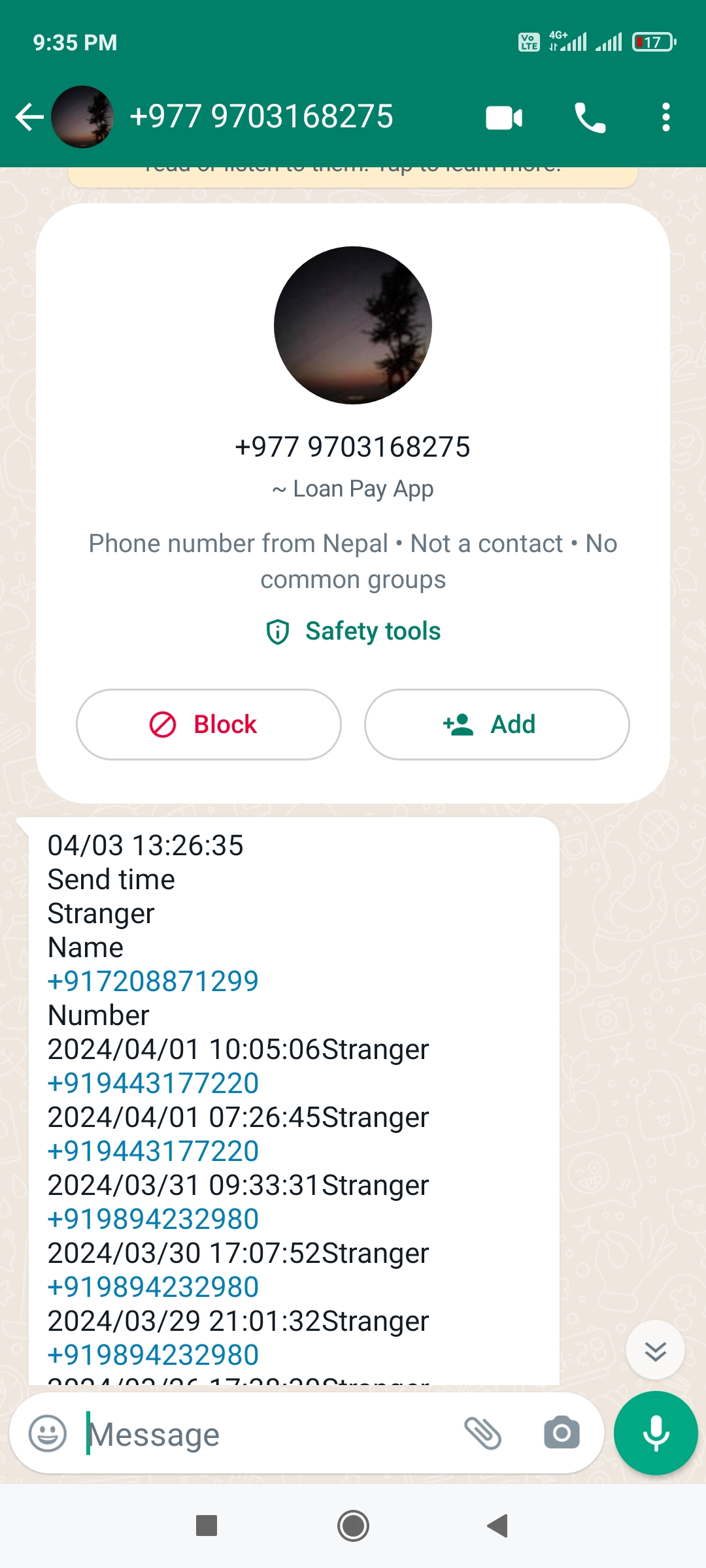Image resolution: width=706 pixels, height=1568 pixels.
Task: Start a voice call with this number
Action: tap(590, 118)
